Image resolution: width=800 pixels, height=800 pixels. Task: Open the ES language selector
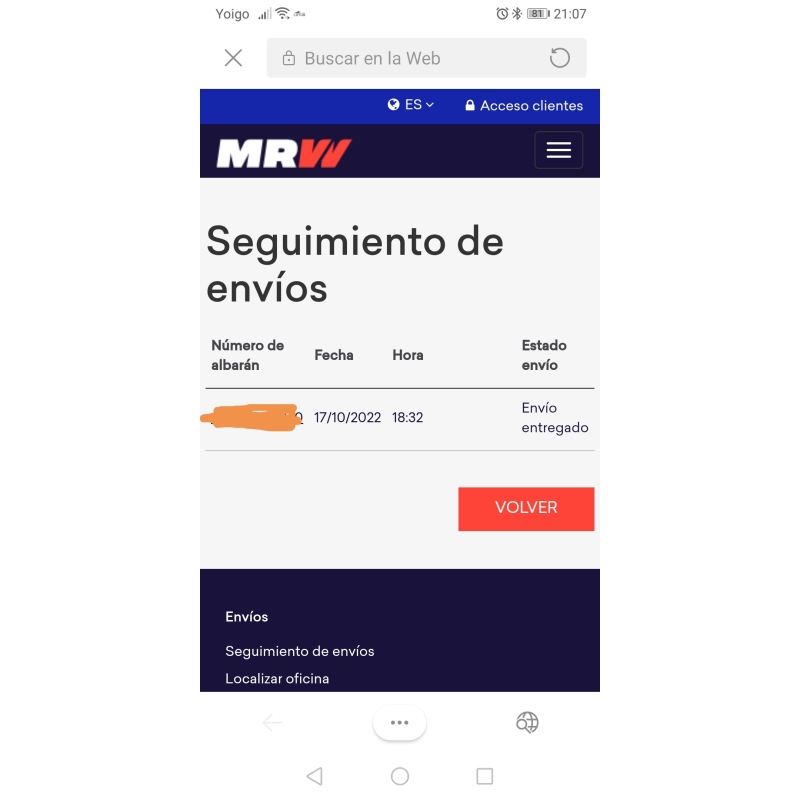pyautogui.click(x=411, y=105)
